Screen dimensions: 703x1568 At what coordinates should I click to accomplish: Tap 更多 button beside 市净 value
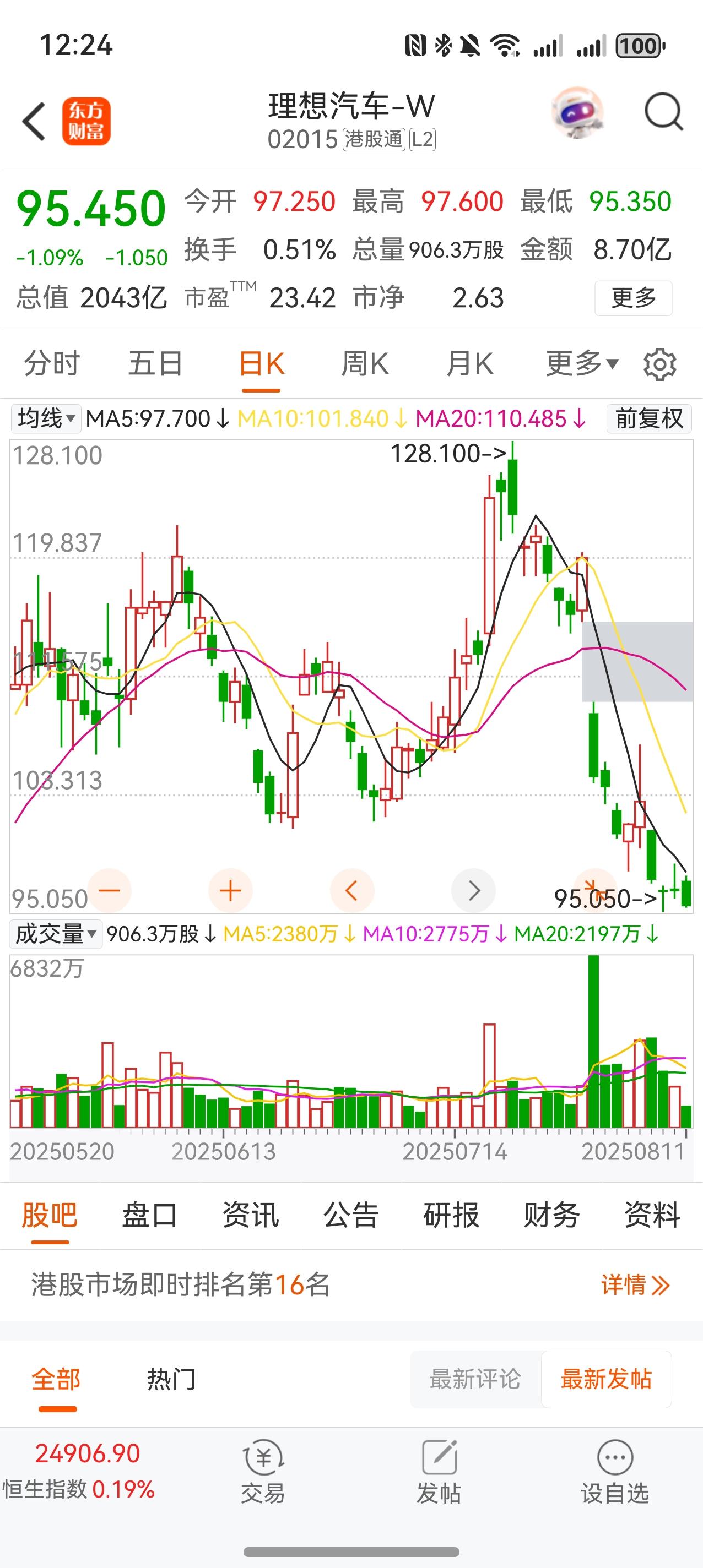(633, 298)
